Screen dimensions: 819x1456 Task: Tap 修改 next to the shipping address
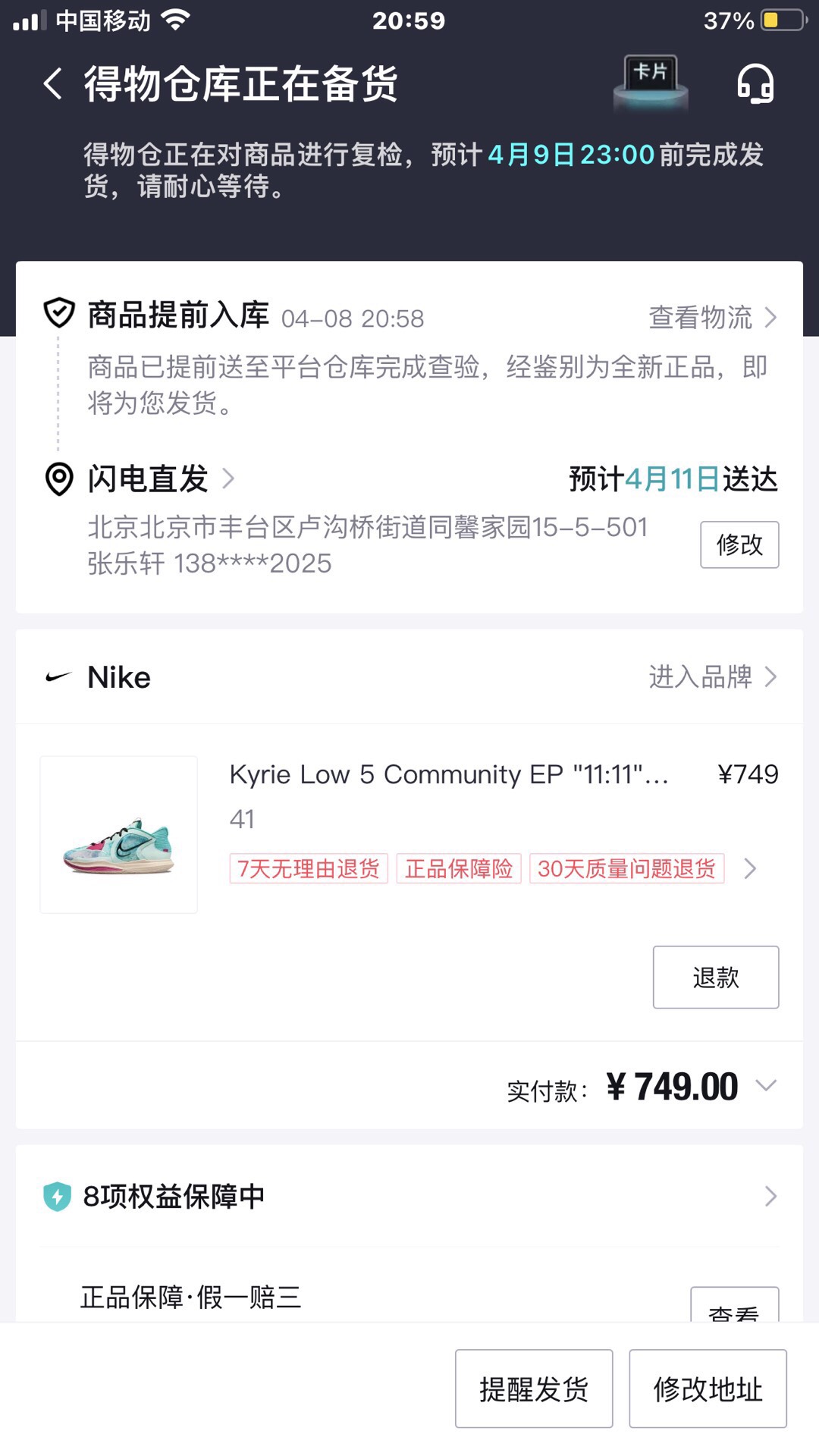(x=739, y=544)
